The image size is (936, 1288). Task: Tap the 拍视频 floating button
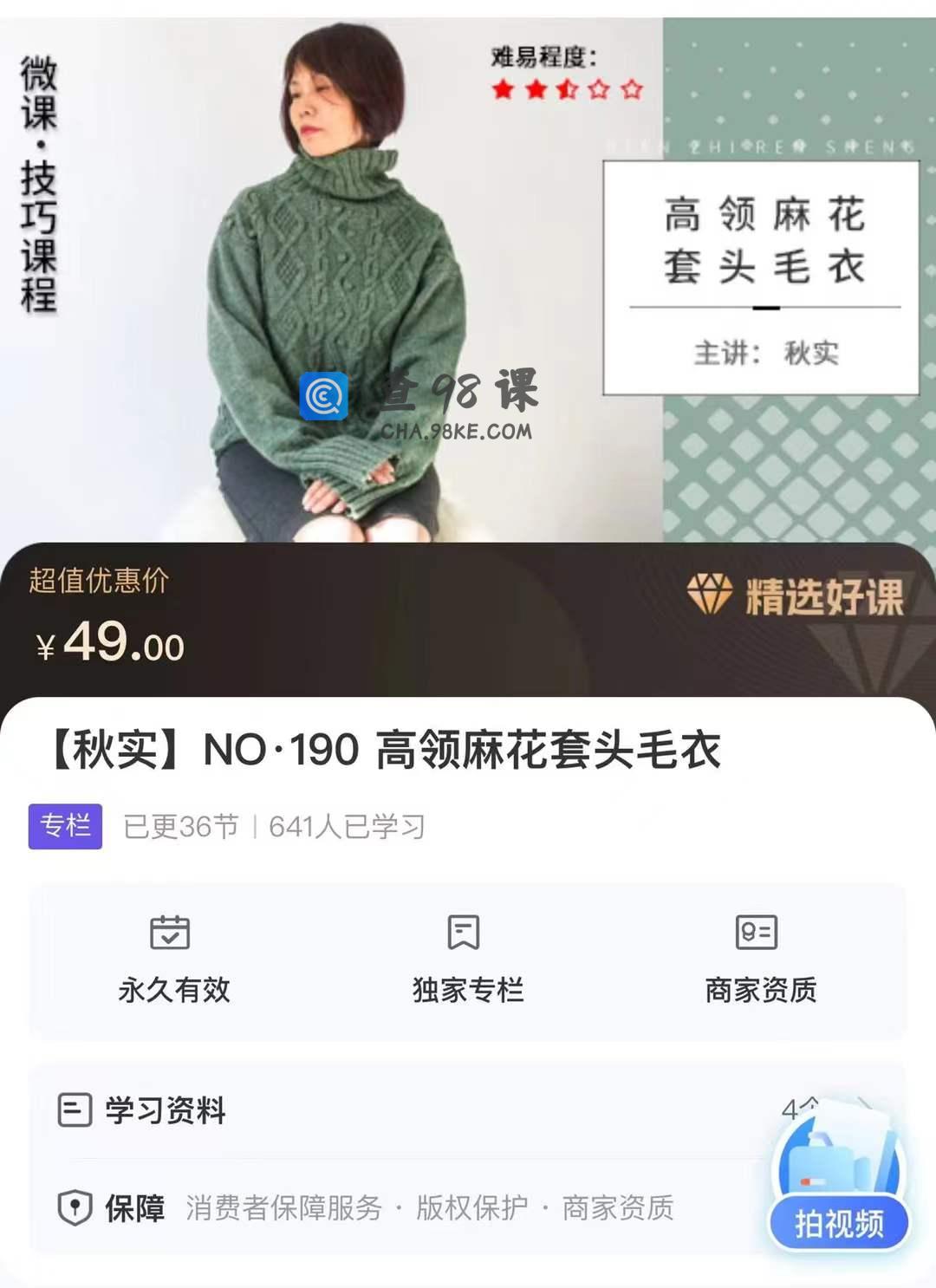[839, 1222]
